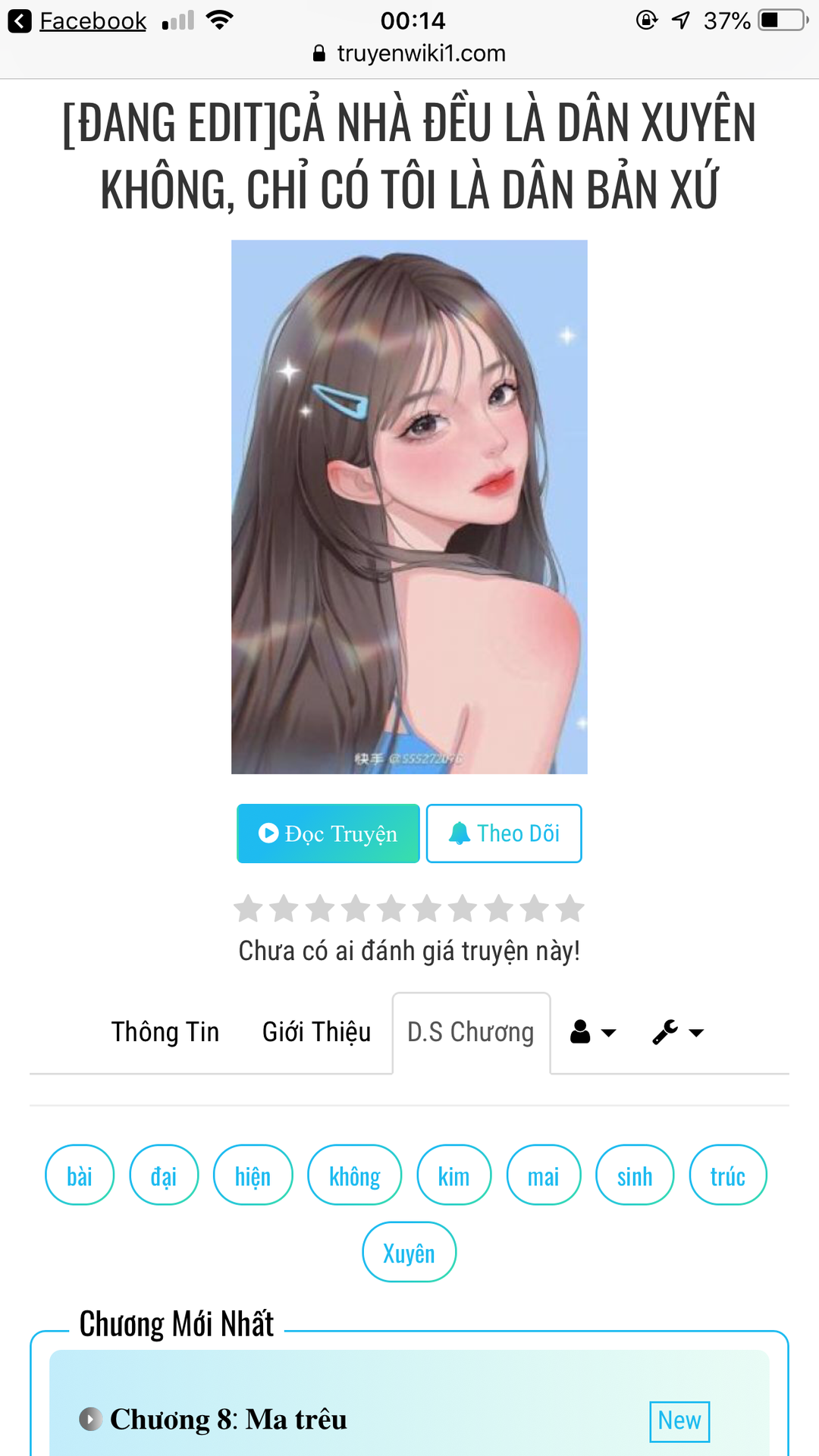819x1456 pixels.
Task: Rate this story using the star row
Action: [x=409, y=908]
